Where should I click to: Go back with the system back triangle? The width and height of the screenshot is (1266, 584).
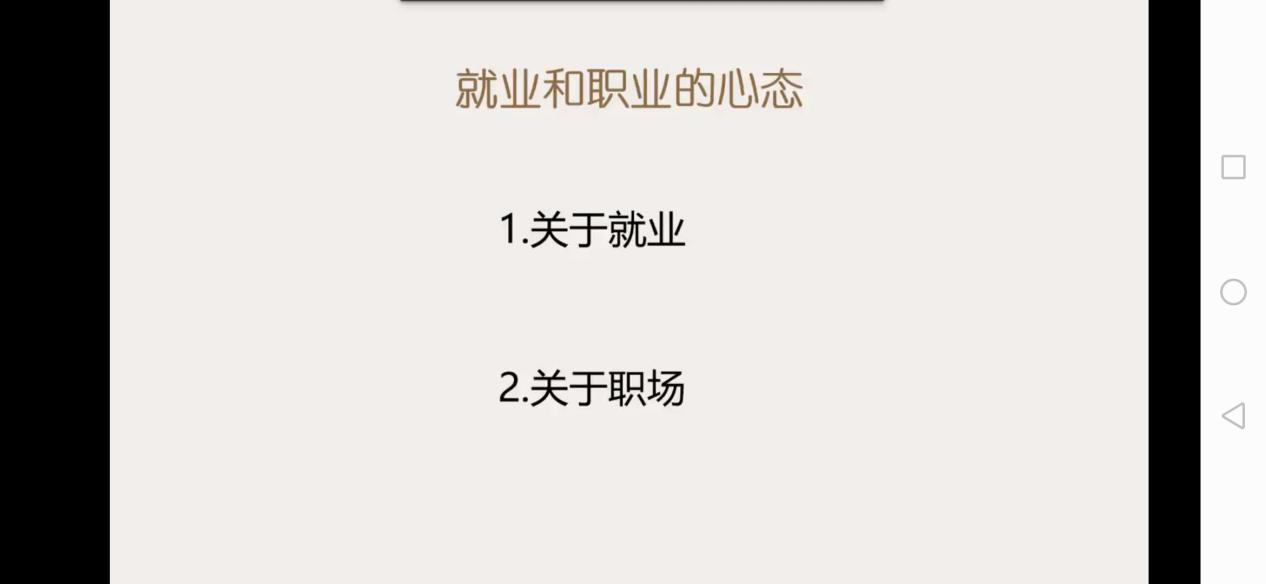[1233, 416]
